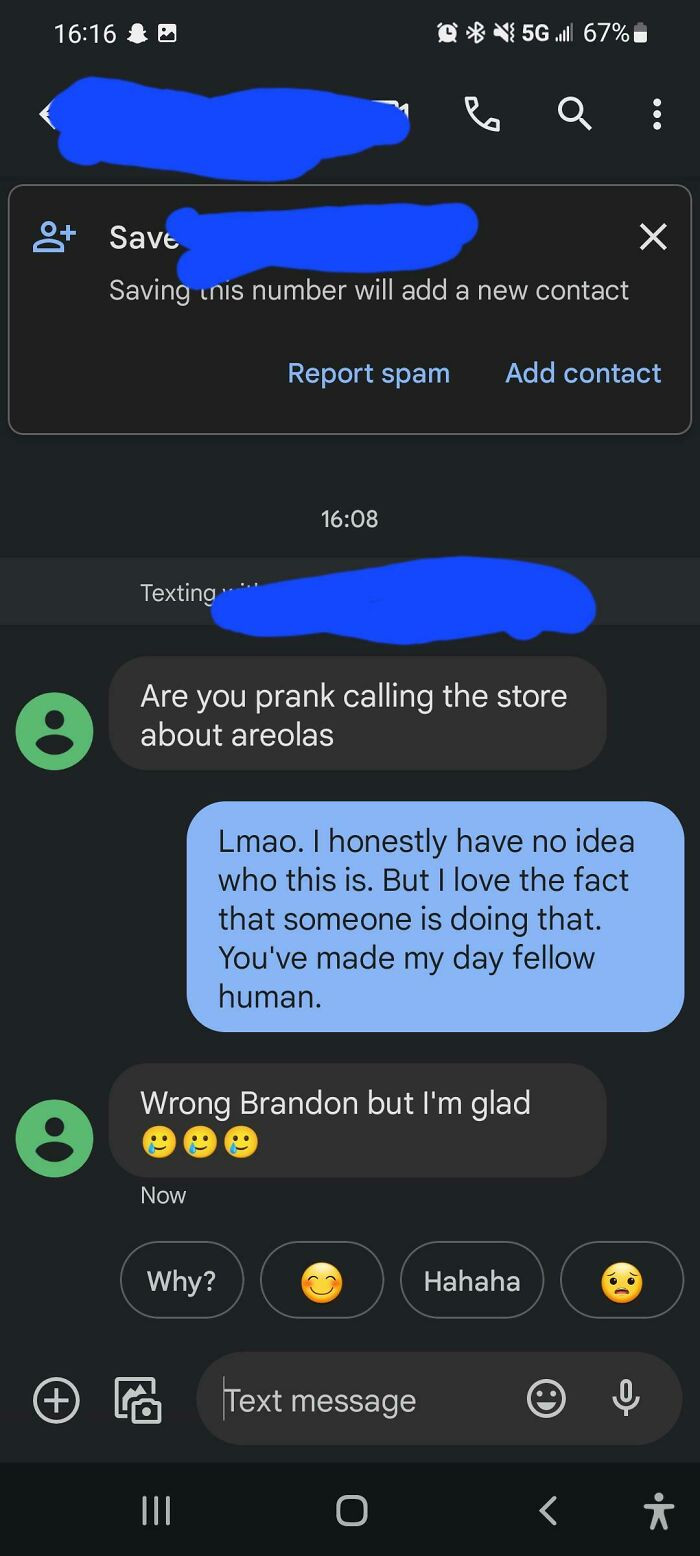The image size is (700, 1556).
Task: Send the "Why?" quick reply
Action: coord(181,1280)
